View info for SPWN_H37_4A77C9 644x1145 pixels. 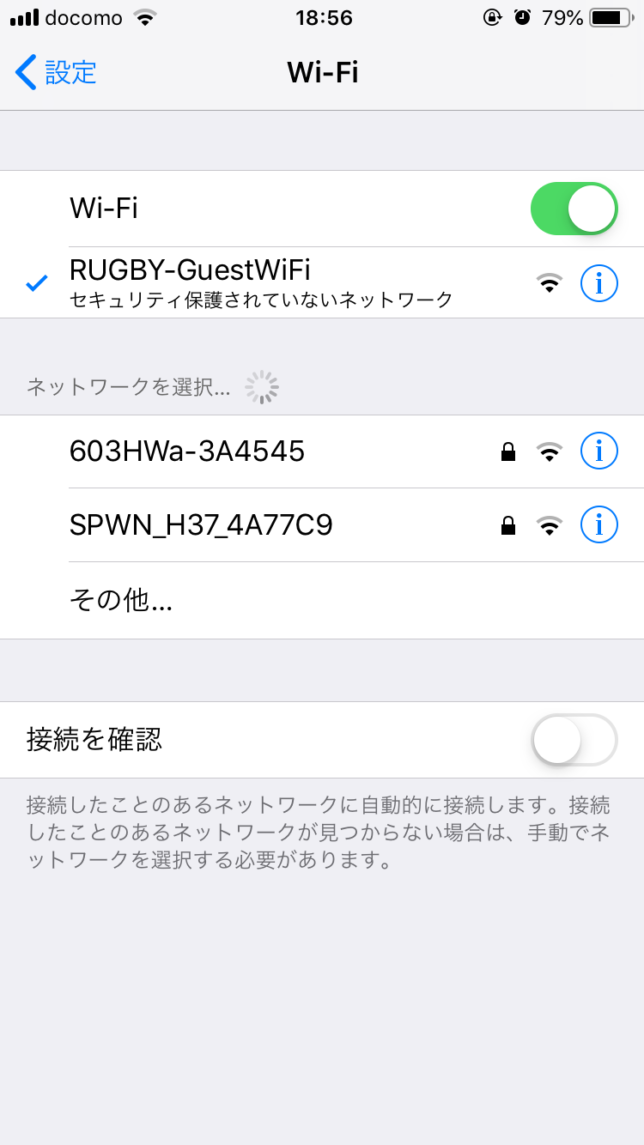click(599, 525)
